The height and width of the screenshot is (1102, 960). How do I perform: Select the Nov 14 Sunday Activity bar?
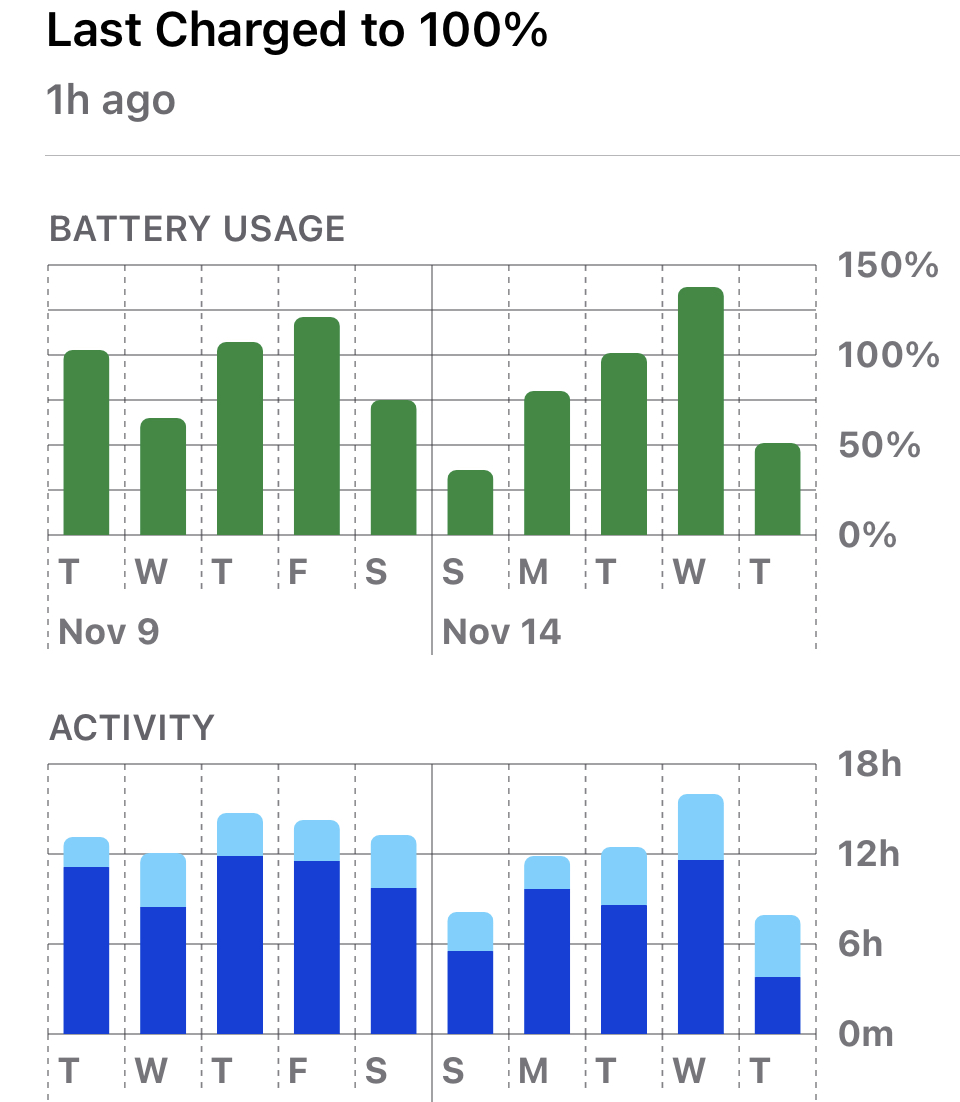470,973
